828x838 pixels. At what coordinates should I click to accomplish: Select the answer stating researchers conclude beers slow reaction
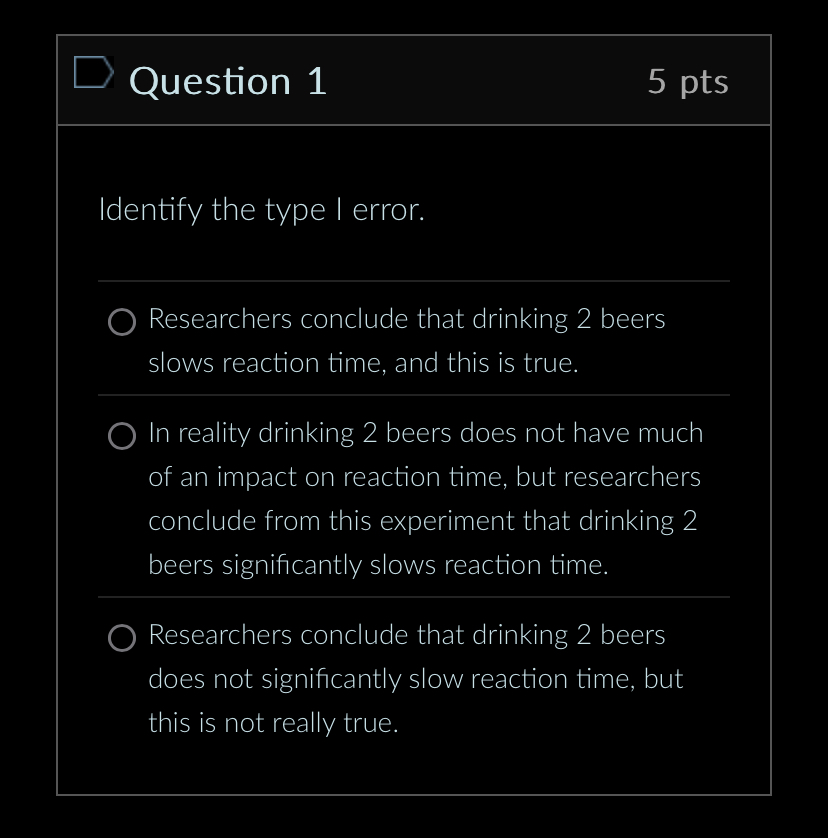[x=122, y=322]
